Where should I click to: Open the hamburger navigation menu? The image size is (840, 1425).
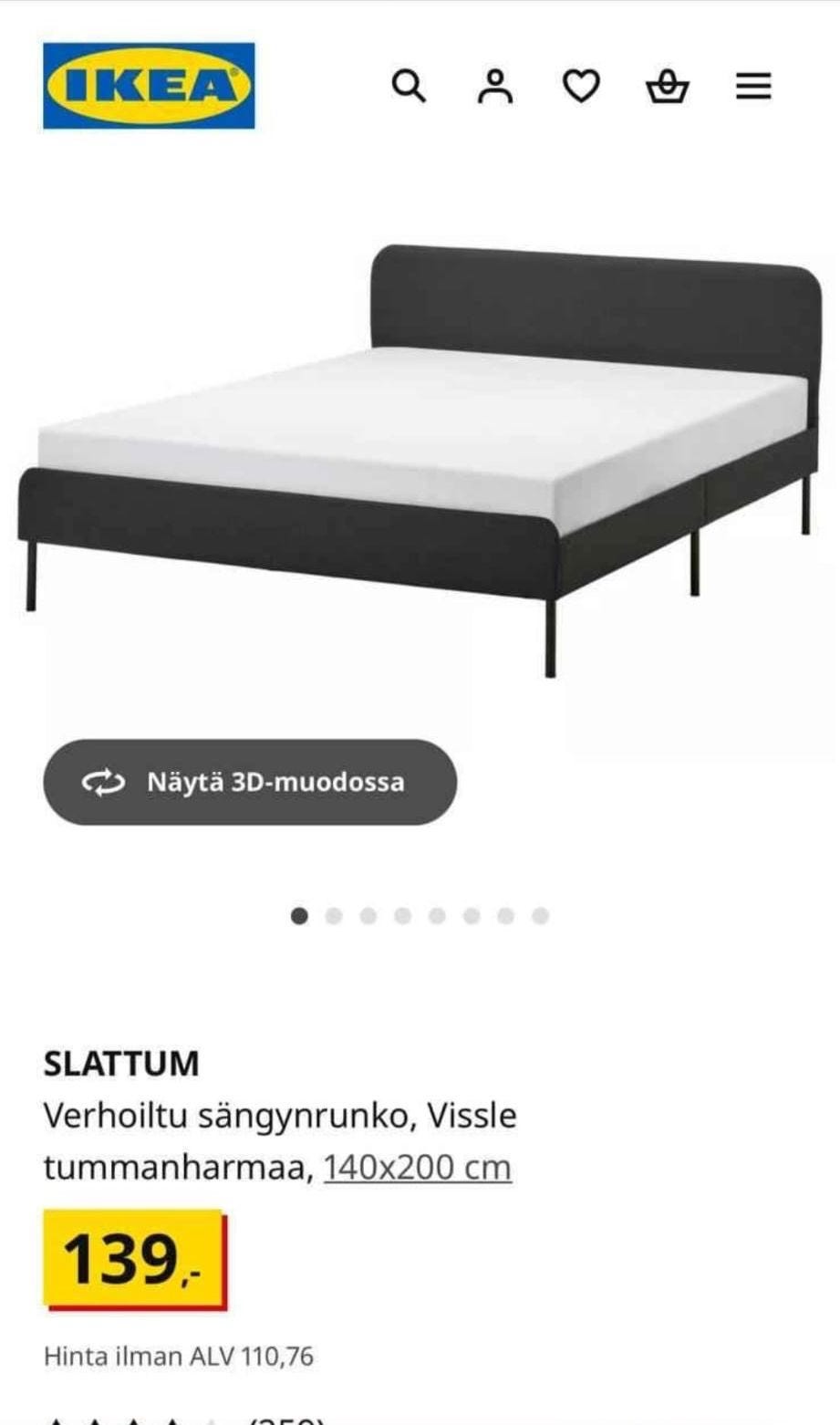pyautogui.click(x=753, y=87)
